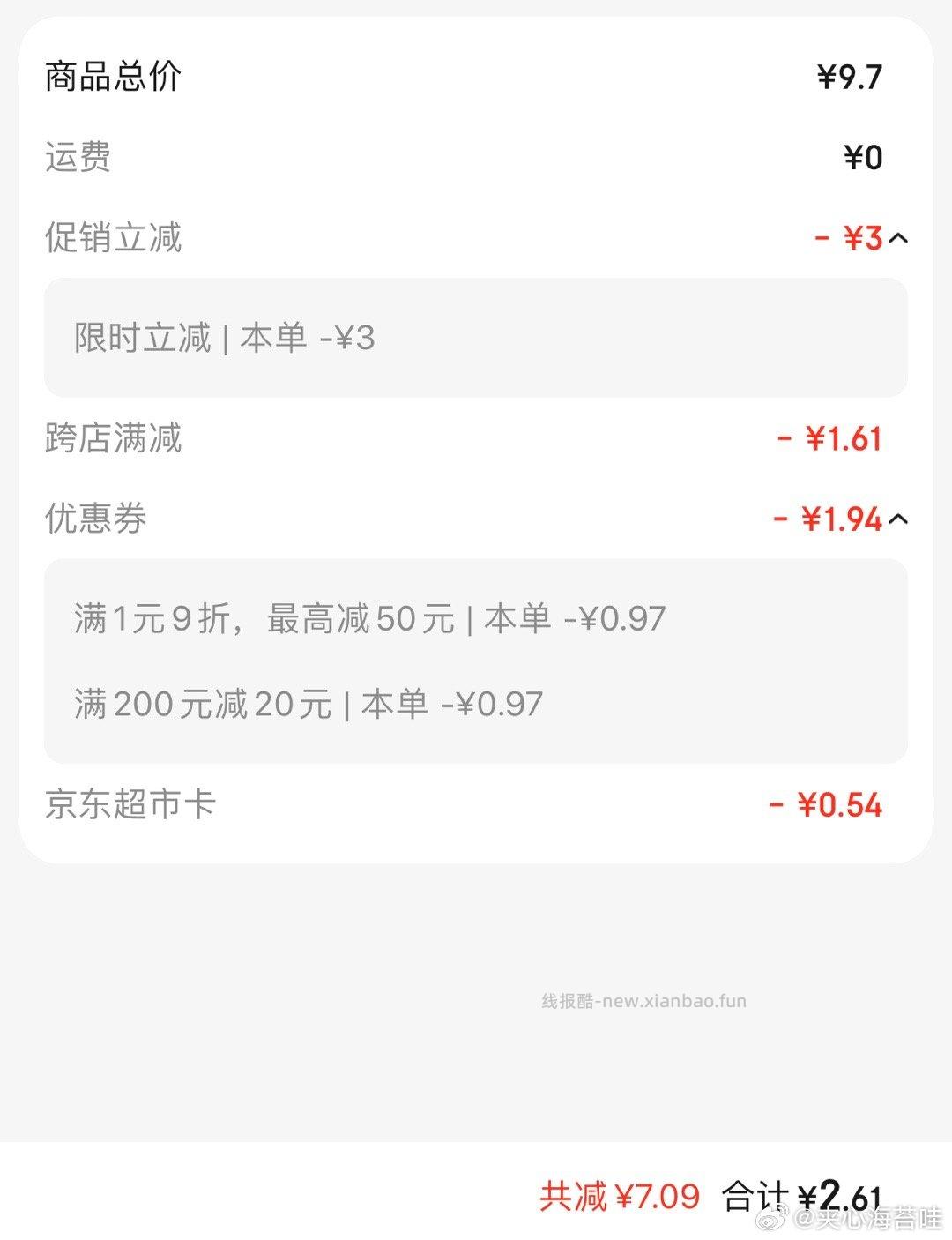Open the 限时立减 本单 -¥3 detail entry
The width and height of the screenshot is (952, 1240).
pos(225,338)
